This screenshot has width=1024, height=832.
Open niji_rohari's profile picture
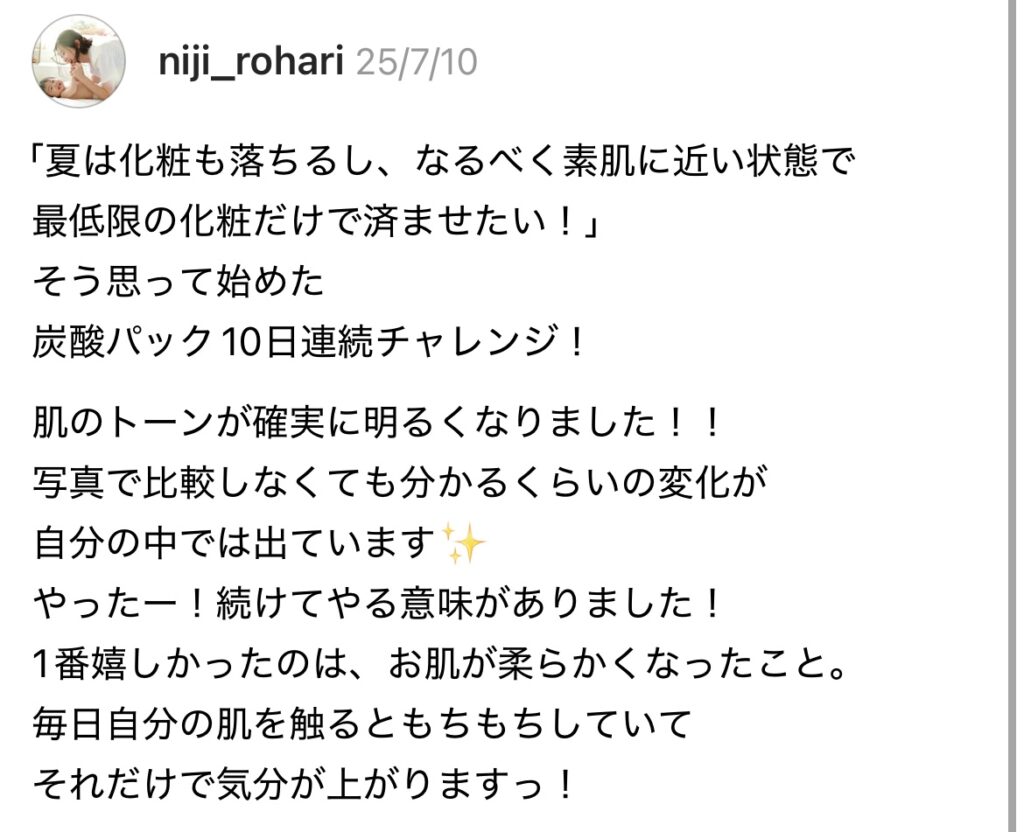click(79, 61)
